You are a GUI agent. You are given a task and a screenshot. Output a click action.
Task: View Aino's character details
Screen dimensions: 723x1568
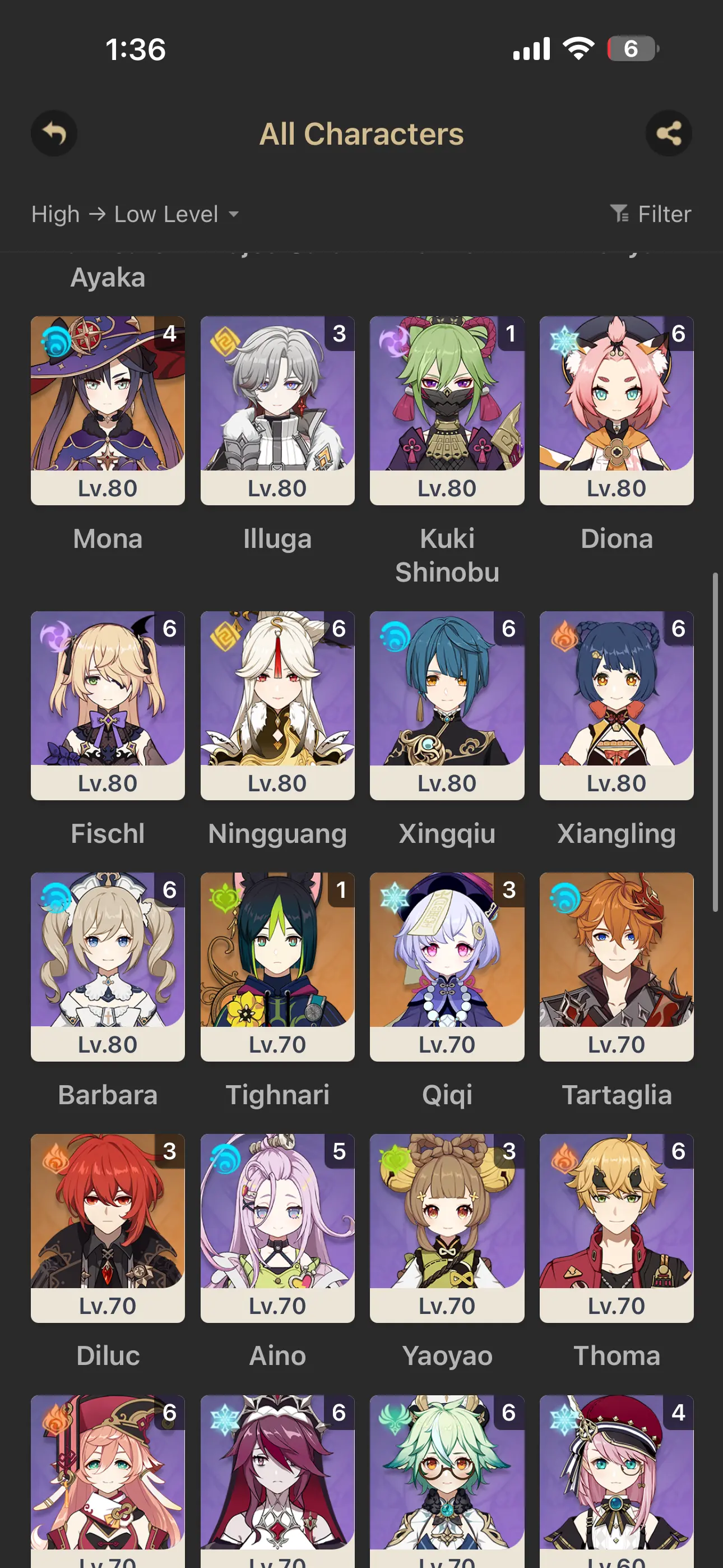click(x=277, y=1228)
